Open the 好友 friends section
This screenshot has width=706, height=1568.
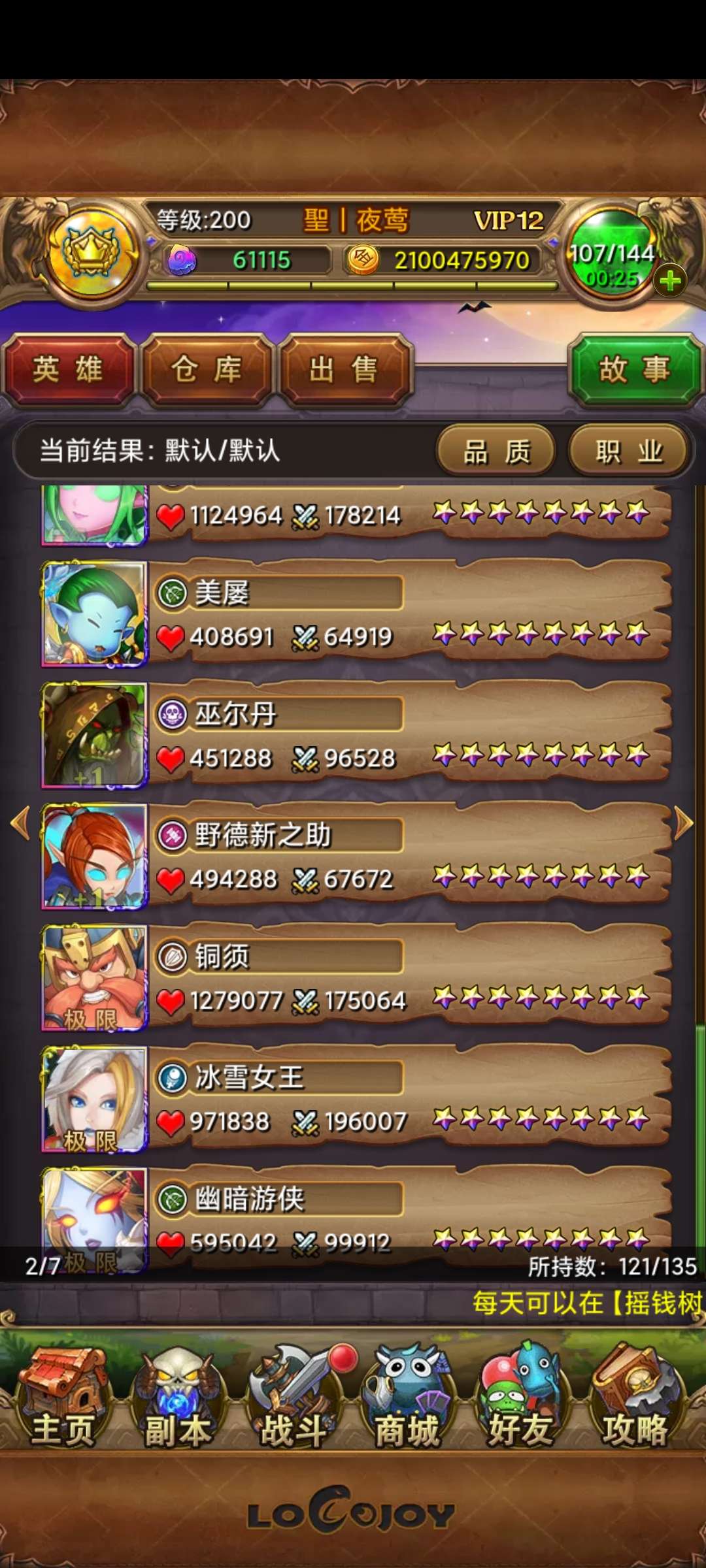(521, 1398)
